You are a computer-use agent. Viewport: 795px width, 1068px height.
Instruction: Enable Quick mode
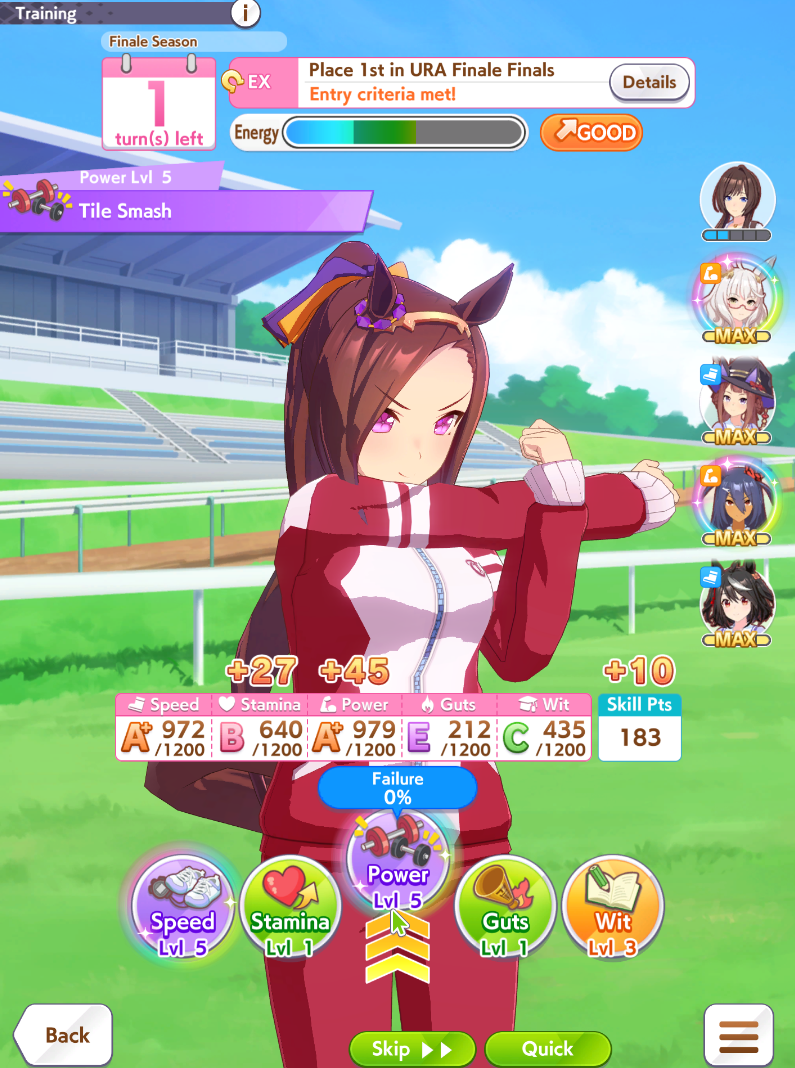548,1049
